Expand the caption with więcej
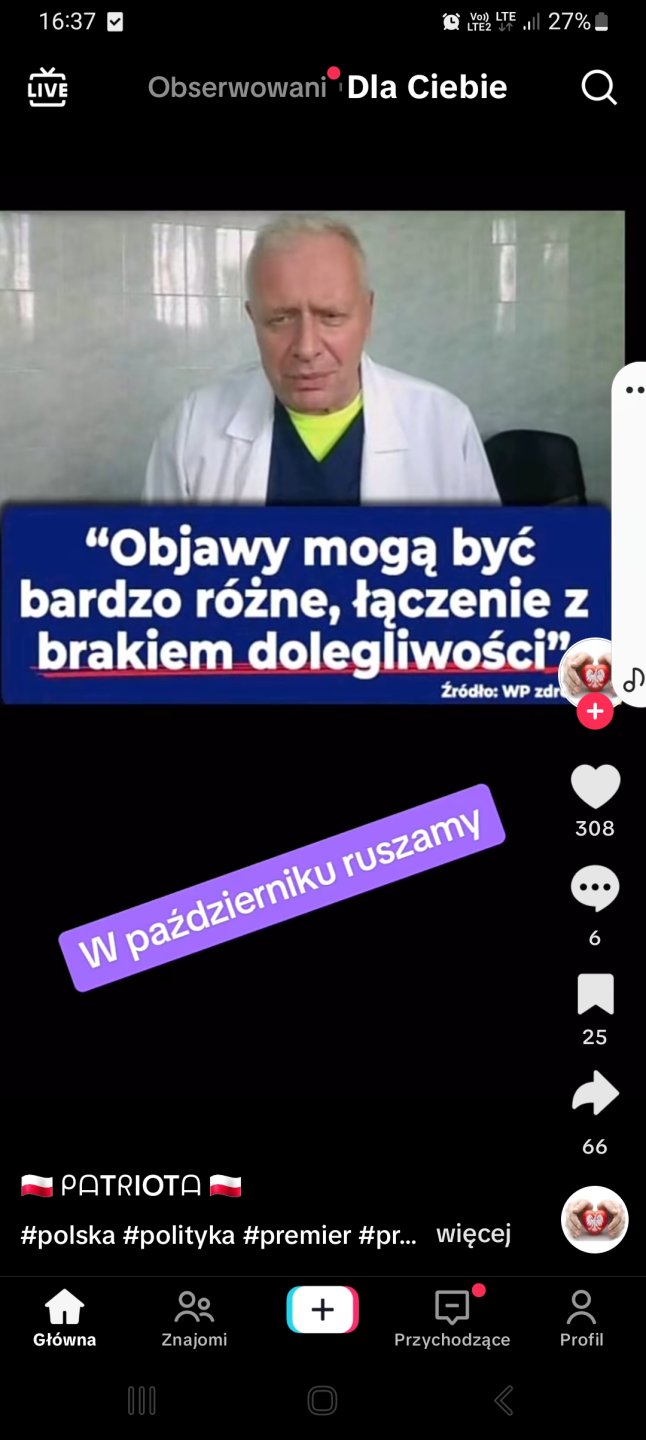 (473, 1235)
